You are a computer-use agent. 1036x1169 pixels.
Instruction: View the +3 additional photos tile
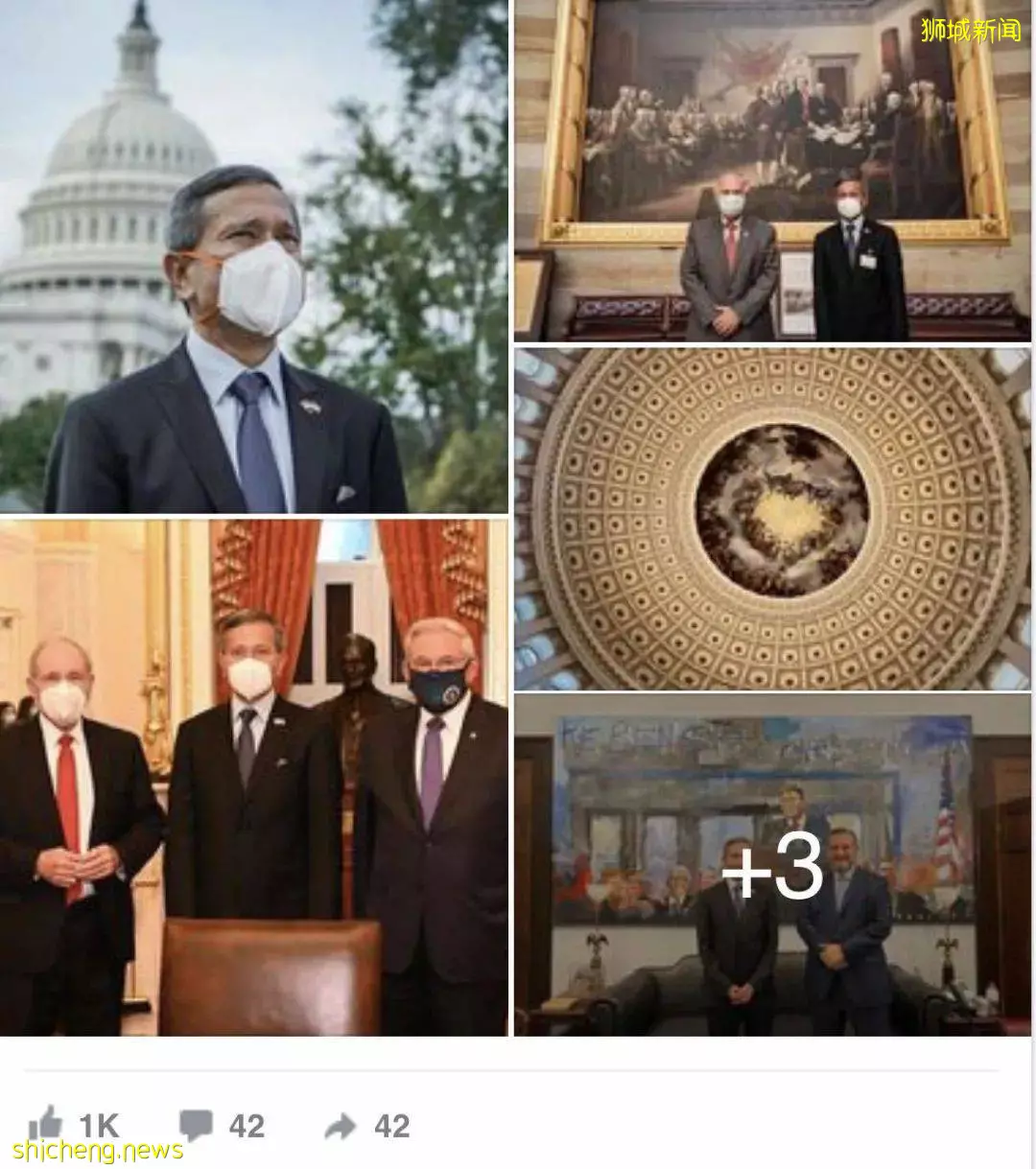point(772,866)
